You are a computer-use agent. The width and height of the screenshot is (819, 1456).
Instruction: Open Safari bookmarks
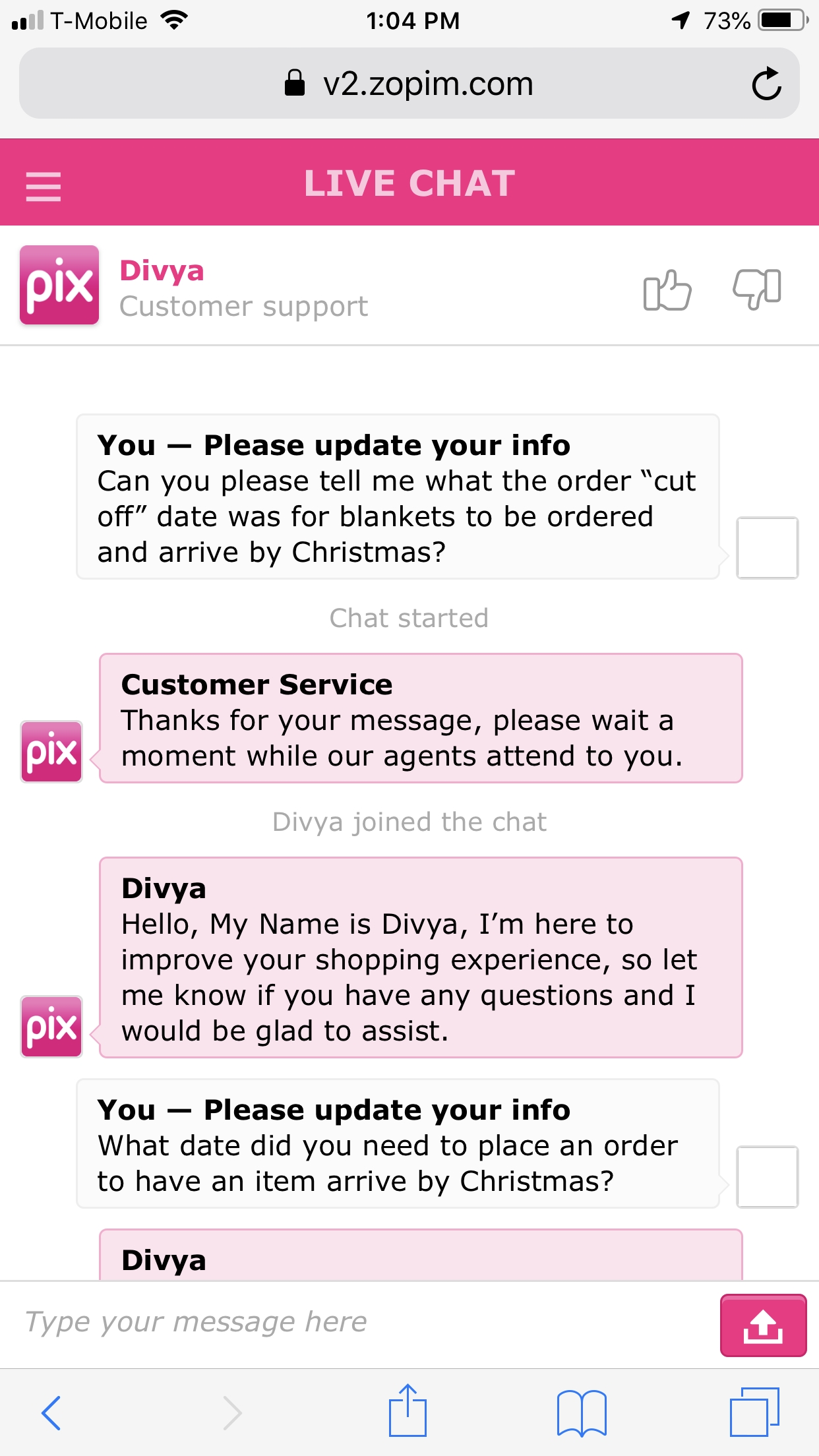pos(581,1412)
